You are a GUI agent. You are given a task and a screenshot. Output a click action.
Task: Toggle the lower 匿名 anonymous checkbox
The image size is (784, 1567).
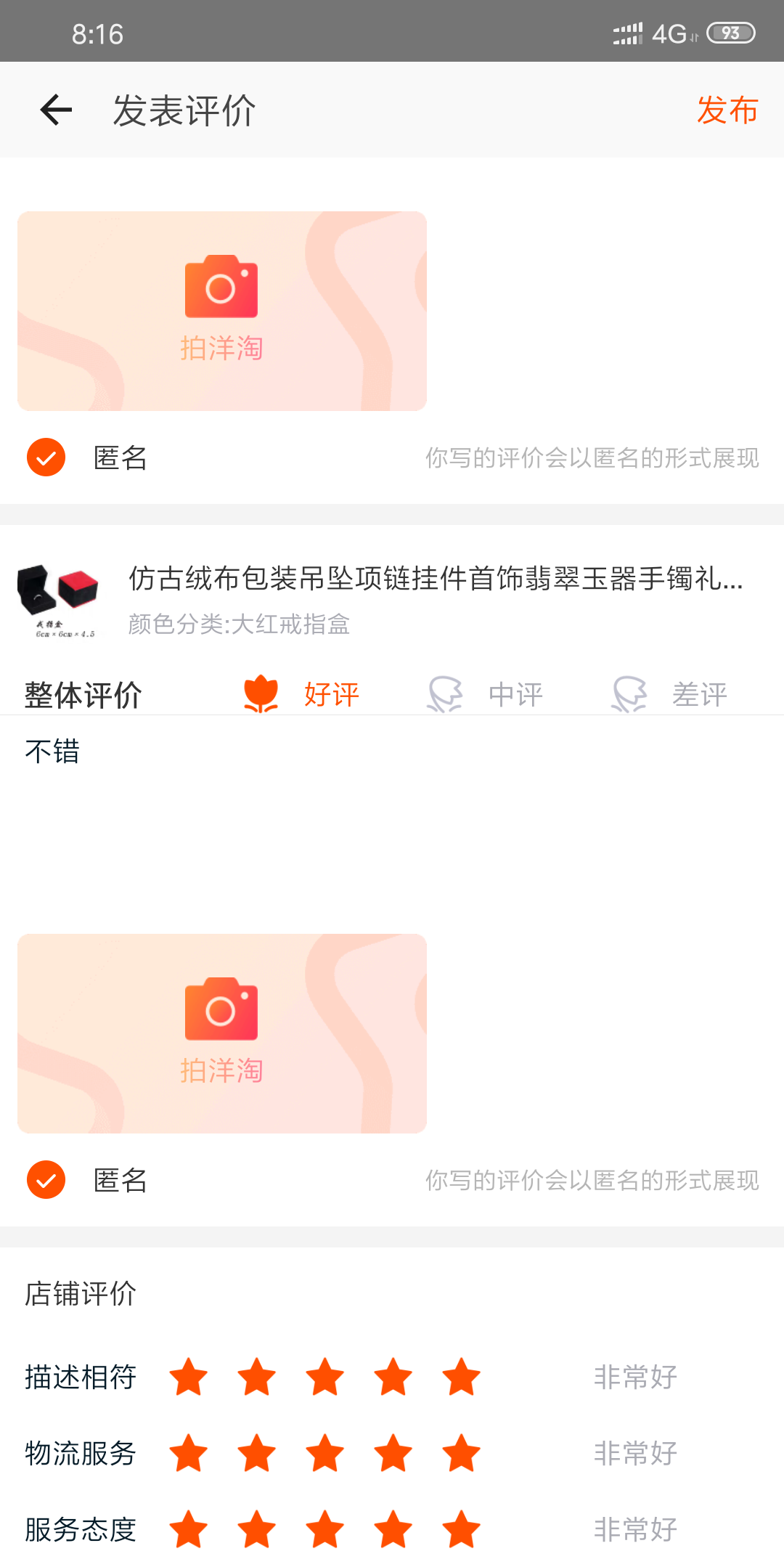[46, 1180]
